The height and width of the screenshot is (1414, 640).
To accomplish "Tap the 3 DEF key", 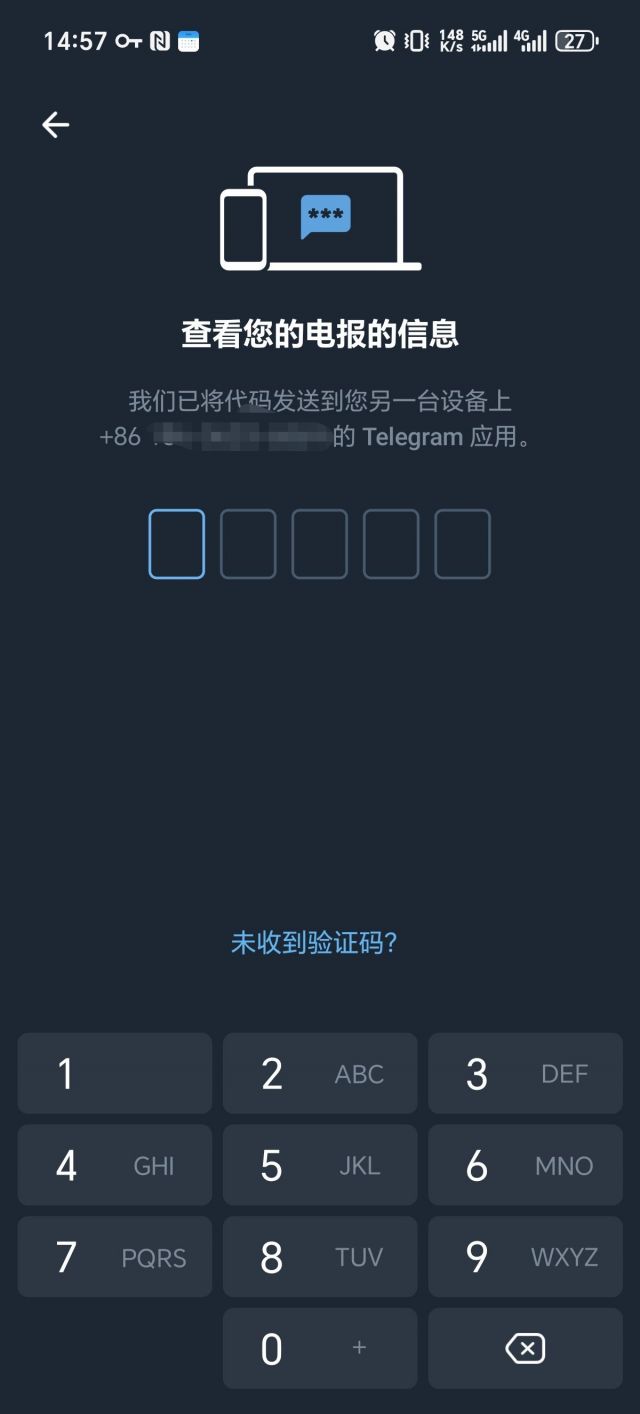I will pyautogui.click(x=525, y=1074).
